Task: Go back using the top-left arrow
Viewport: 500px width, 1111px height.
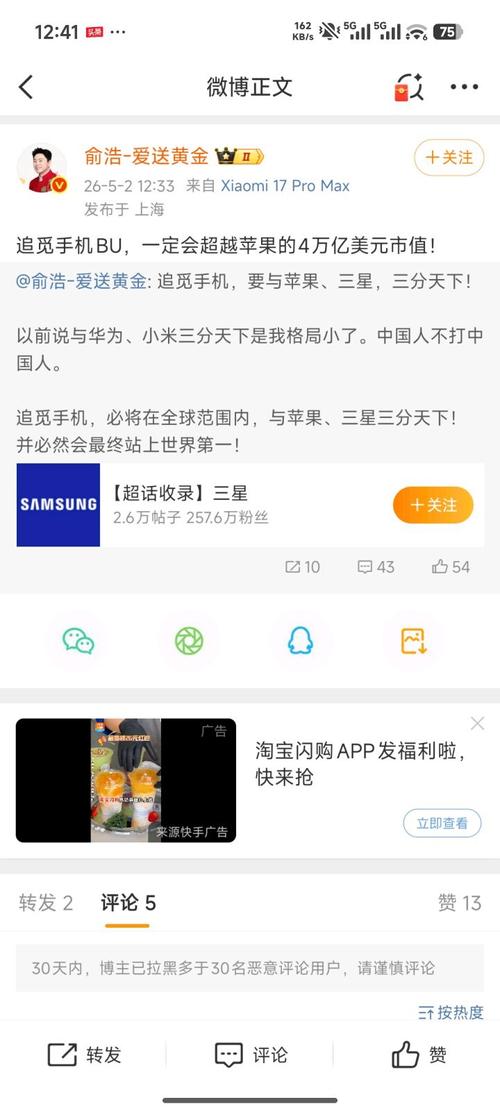Action: click(26, 87)
